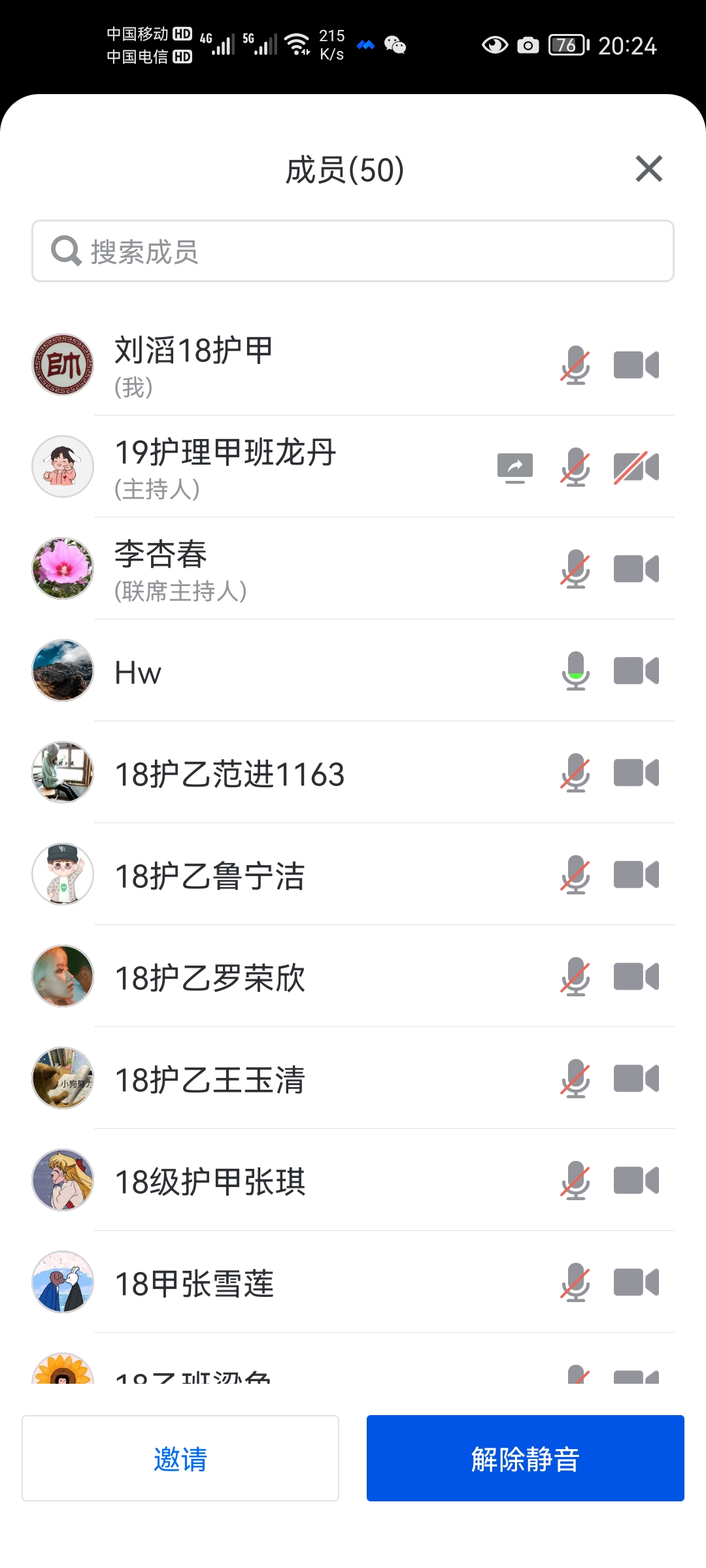Tap the 搜索成员 search field
Image resolution: width=706 pixels, height=1568 pixels.
pos(353,252)
